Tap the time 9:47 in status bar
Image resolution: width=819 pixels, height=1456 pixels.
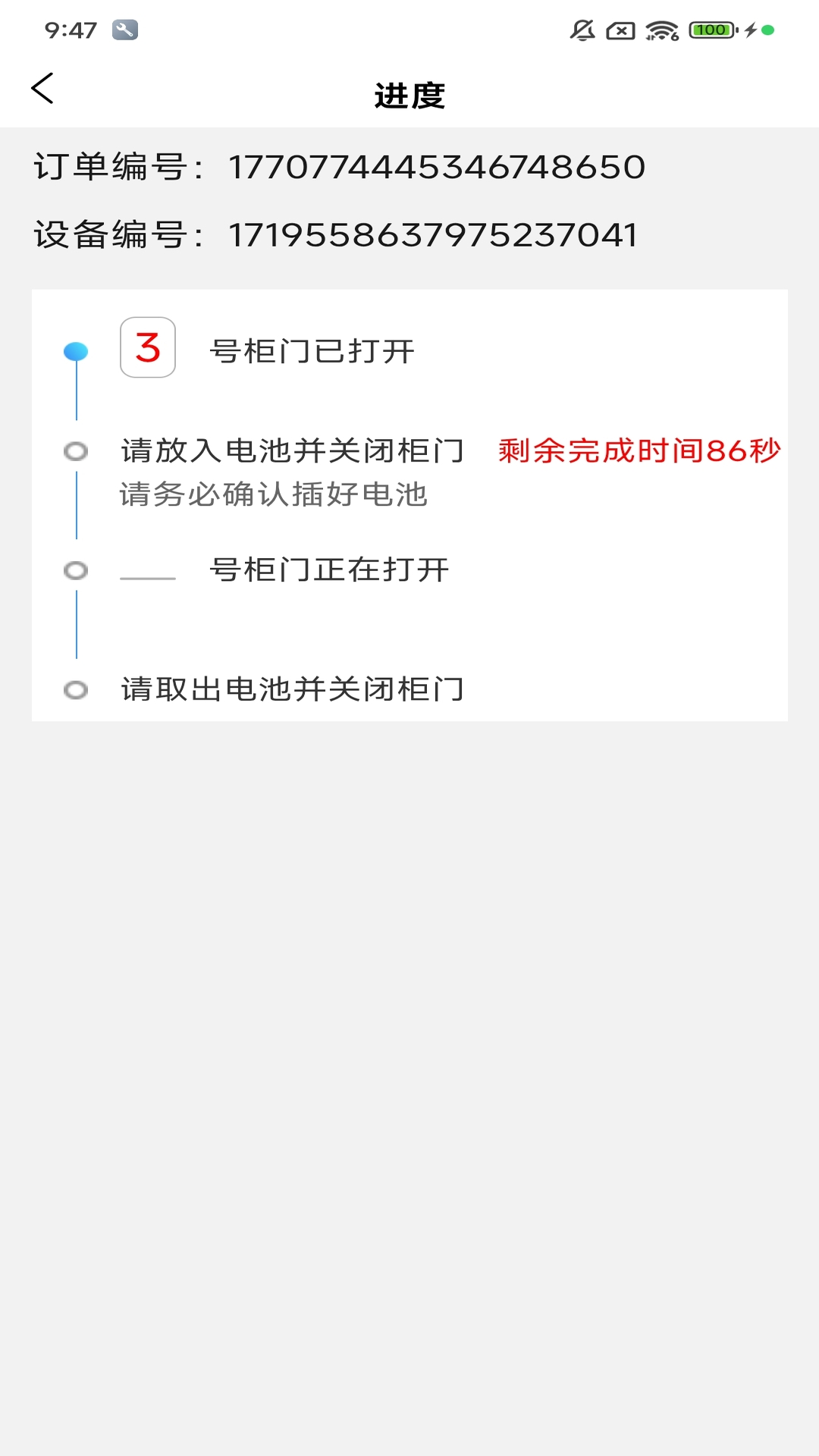(x=68, y=27)
